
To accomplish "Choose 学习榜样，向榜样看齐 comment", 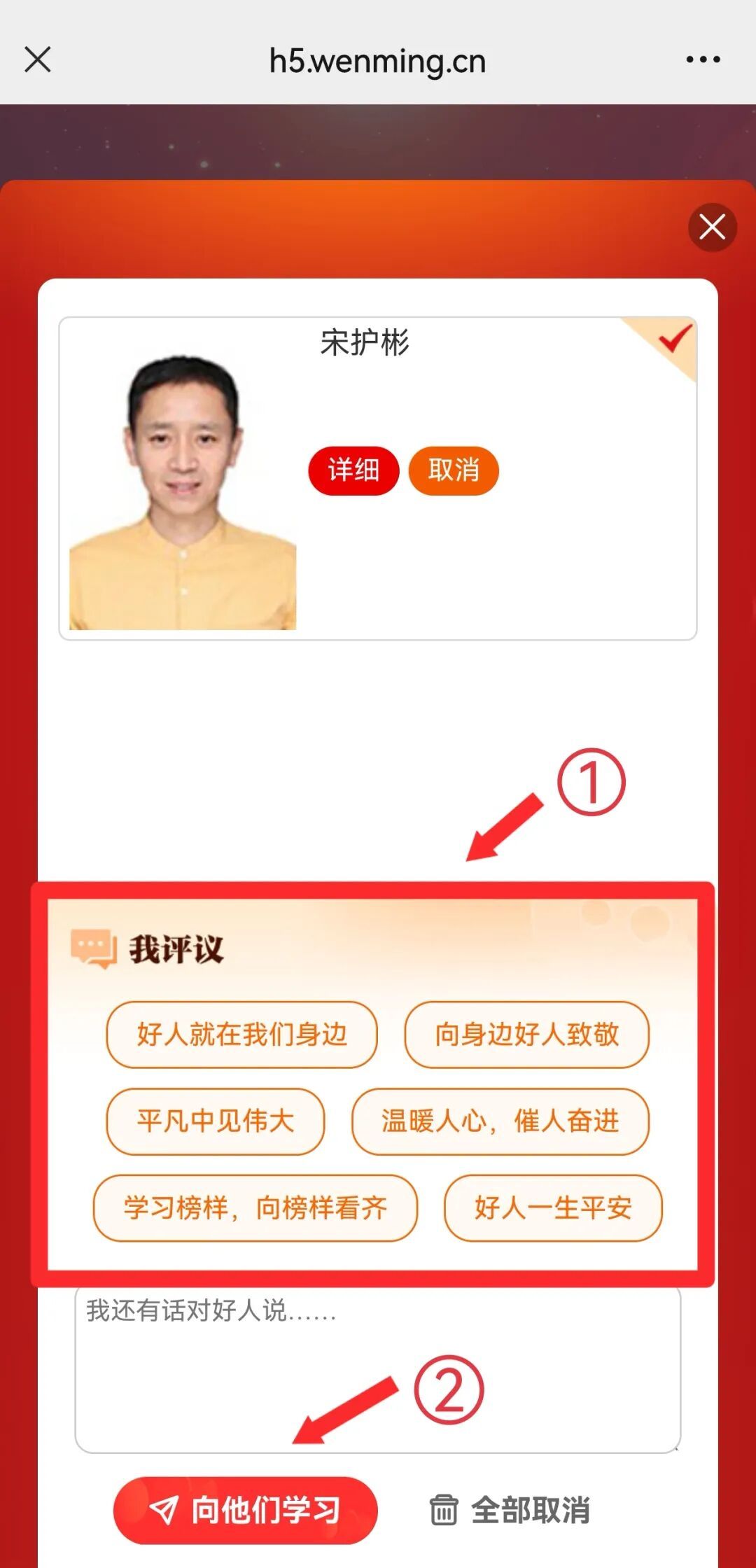I will pos(255,1207).
